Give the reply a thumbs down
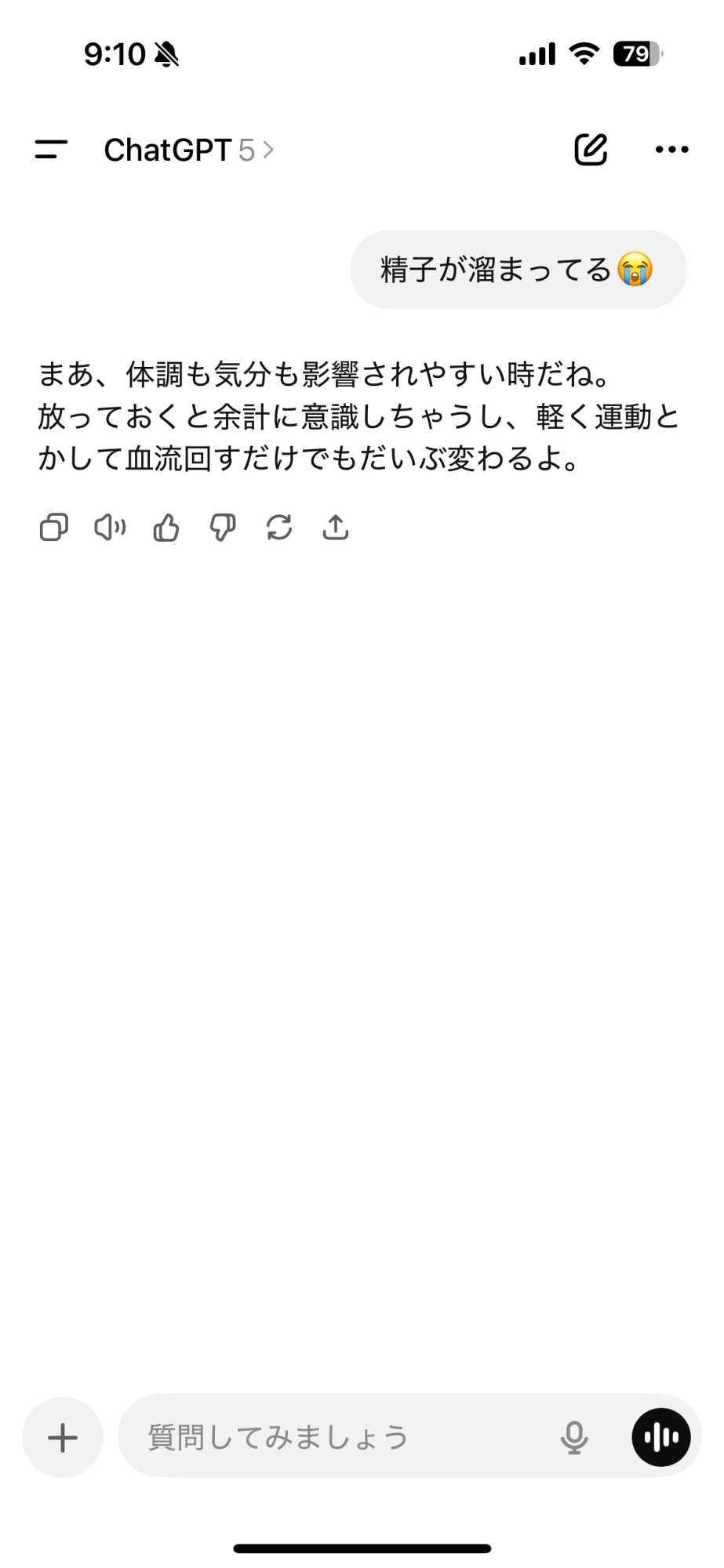Screen dimensions: 724x1568 tap(223, 528)
